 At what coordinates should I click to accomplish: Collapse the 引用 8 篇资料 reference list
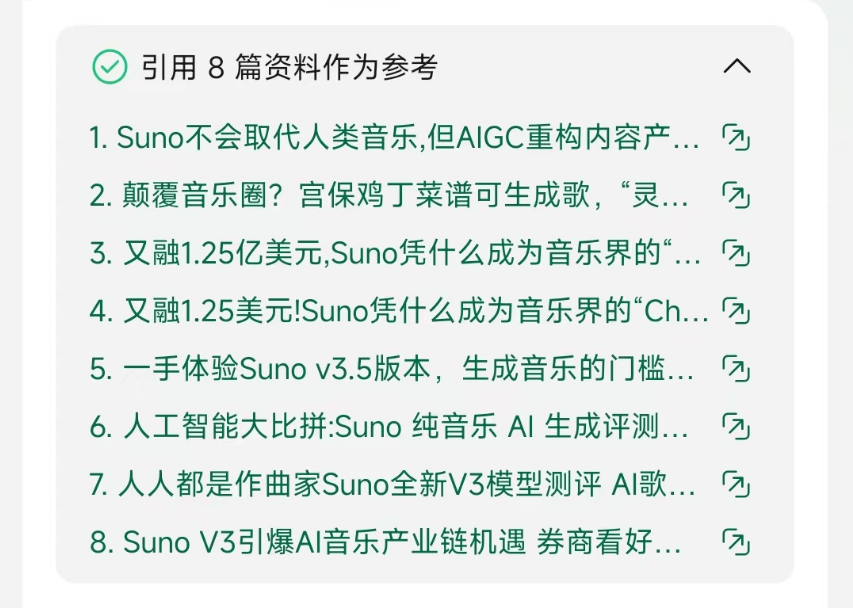tap(736, 67)
